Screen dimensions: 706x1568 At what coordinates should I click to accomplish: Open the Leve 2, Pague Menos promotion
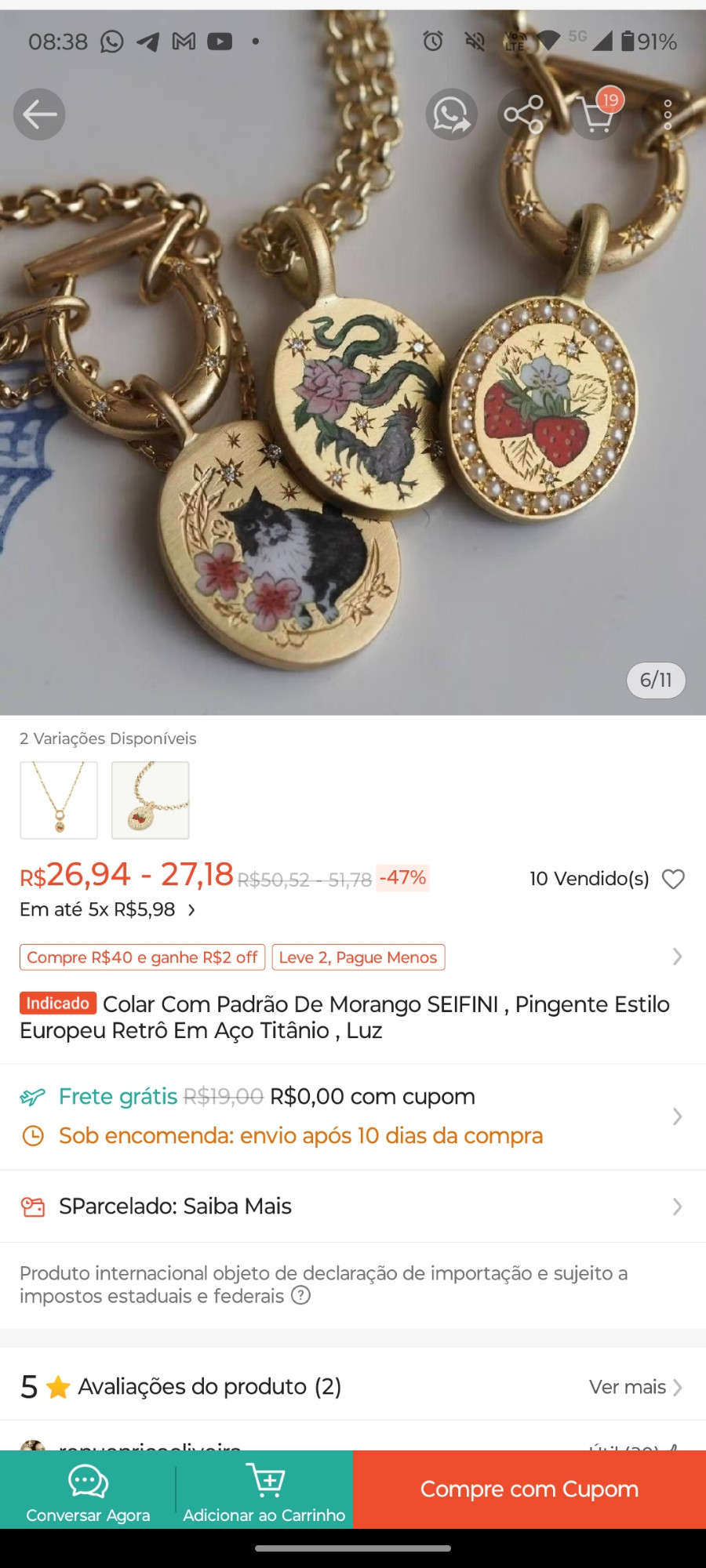[358, 957]
